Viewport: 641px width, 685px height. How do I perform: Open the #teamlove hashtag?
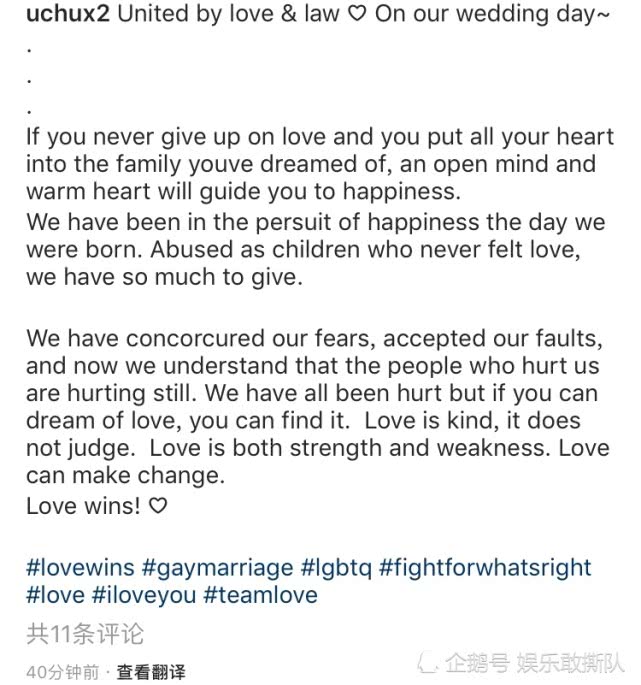(x=260, y=596)
